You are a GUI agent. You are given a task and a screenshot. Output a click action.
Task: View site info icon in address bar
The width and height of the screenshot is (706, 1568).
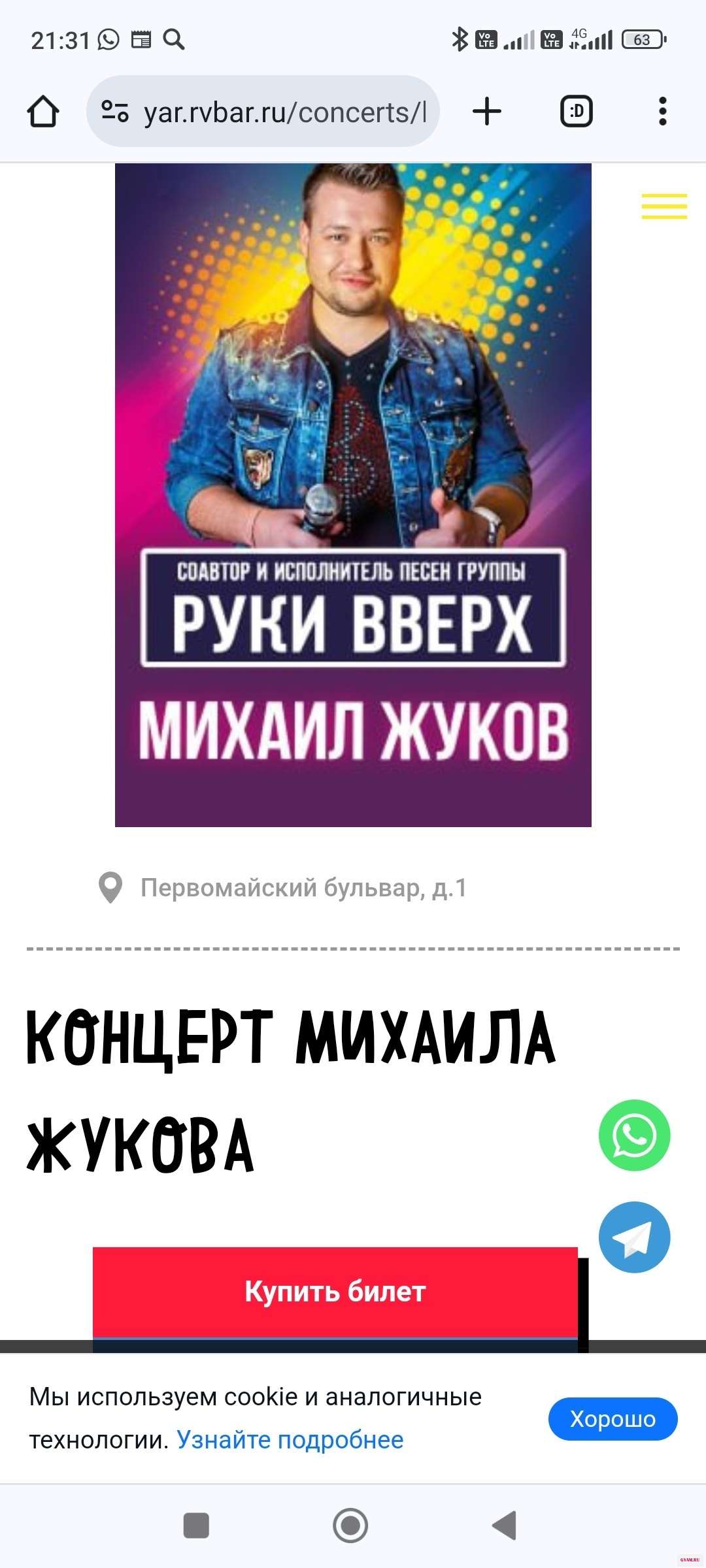tap(115, 112)
